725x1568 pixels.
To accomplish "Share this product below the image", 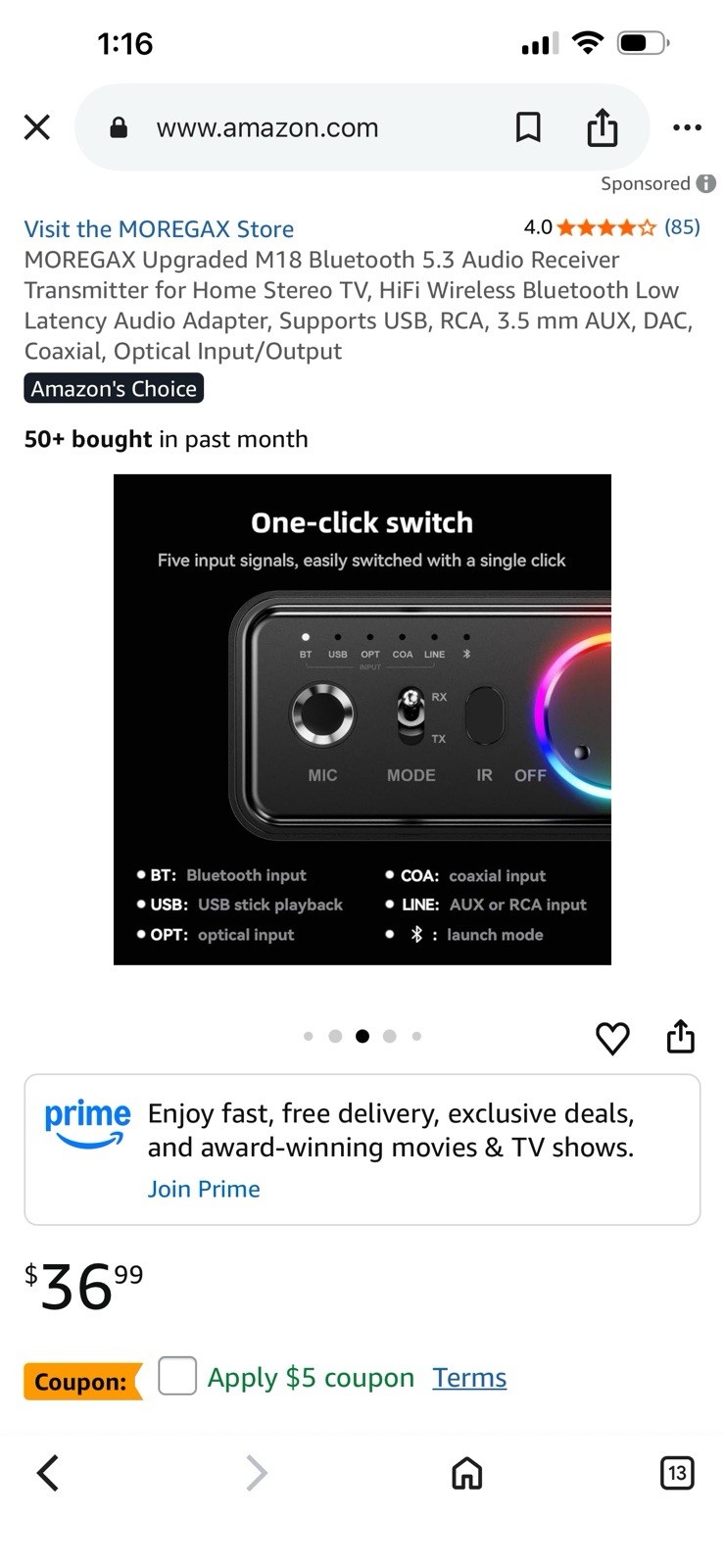I will [681, 1036].
